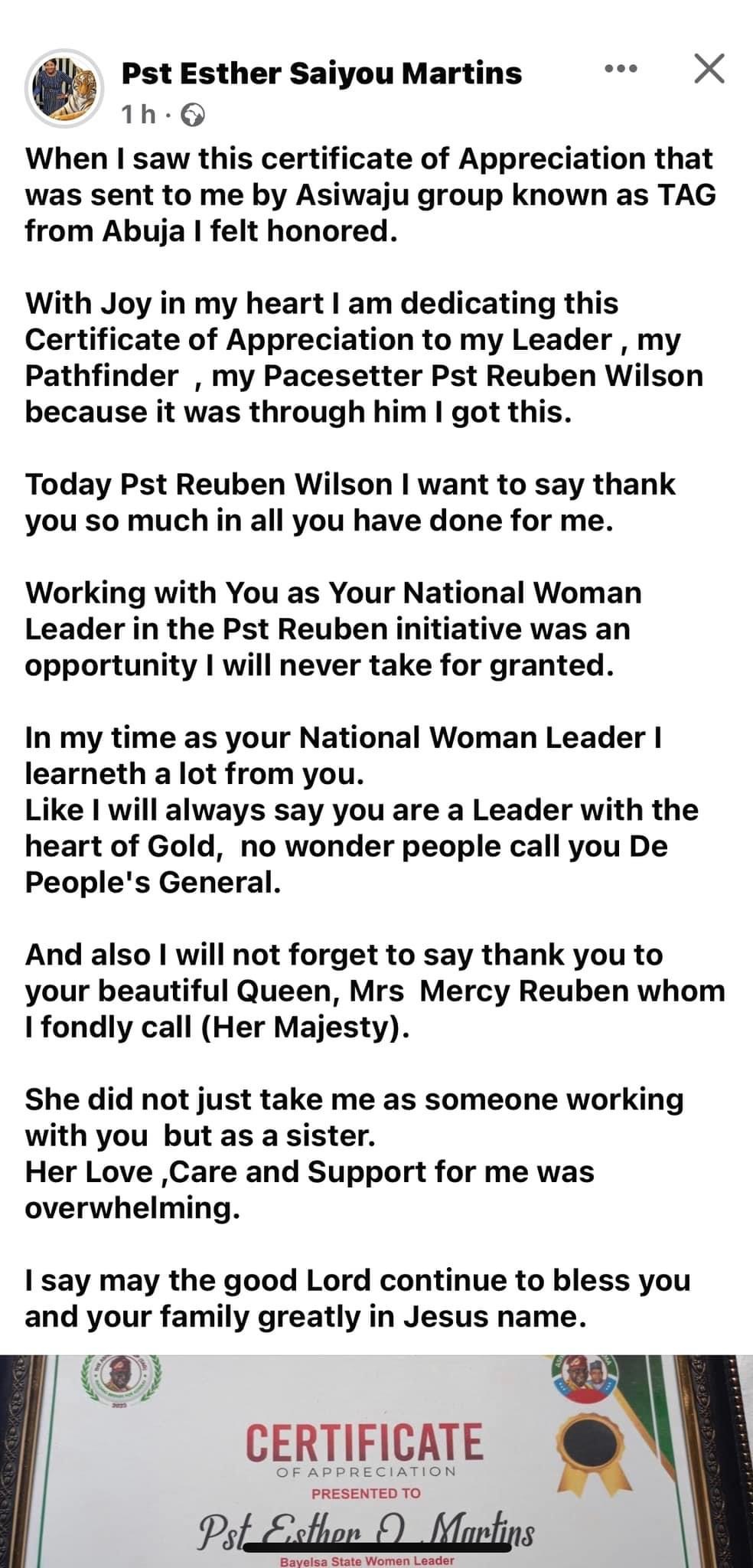
Task: Open Pst Esther Saiyou Martins' profile picture
Action: [x=64, y=90]
